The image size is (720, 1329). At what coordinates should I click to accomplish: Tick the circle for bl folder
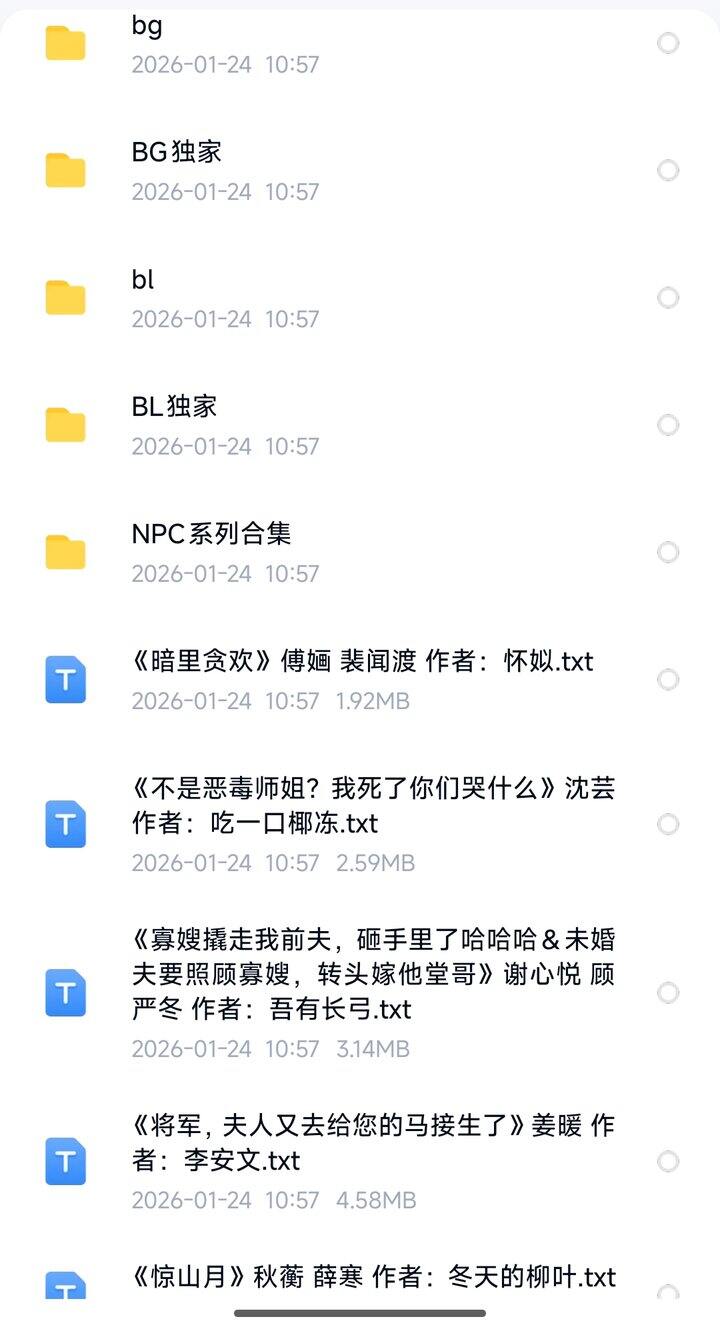coord(668,297)
